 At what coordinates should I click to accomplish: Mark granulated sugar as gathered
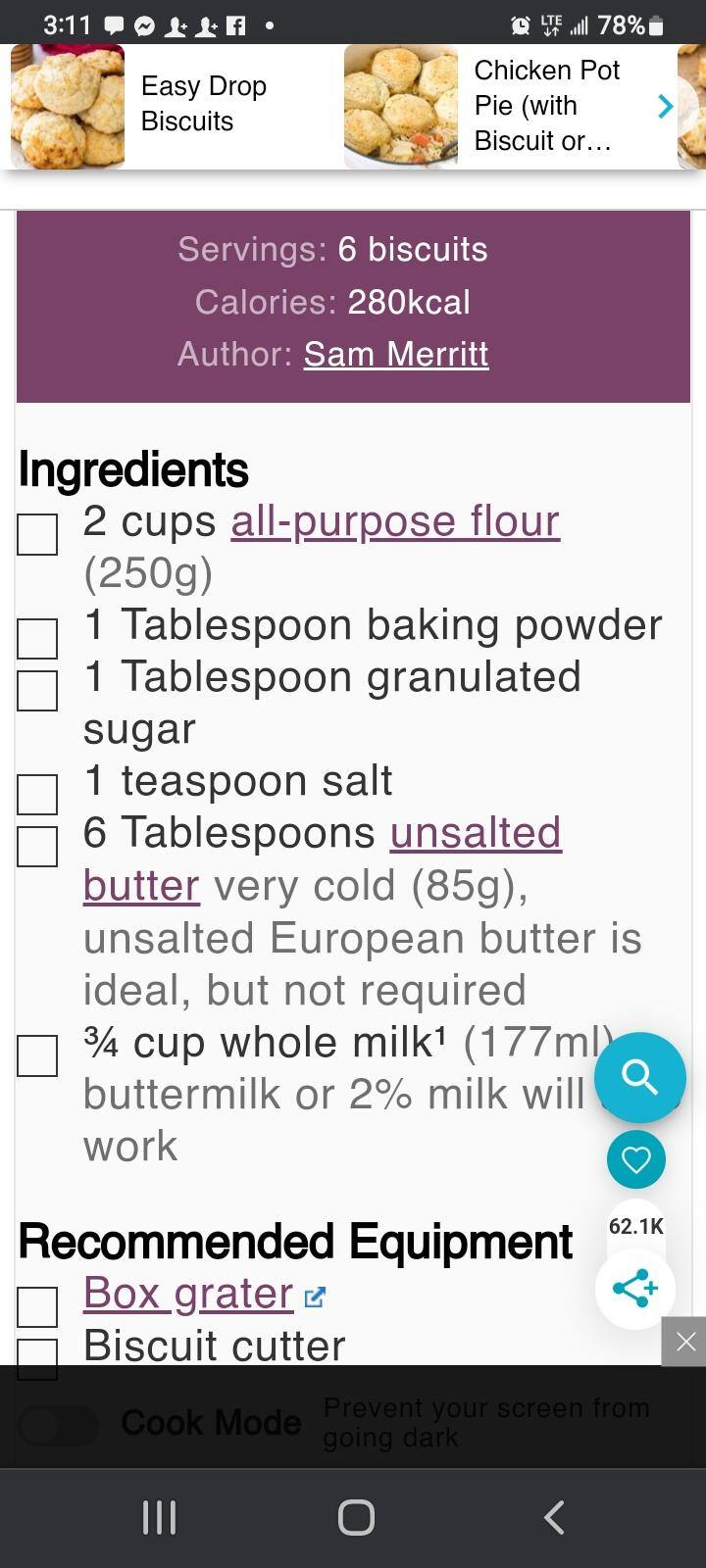pos(37,690)
